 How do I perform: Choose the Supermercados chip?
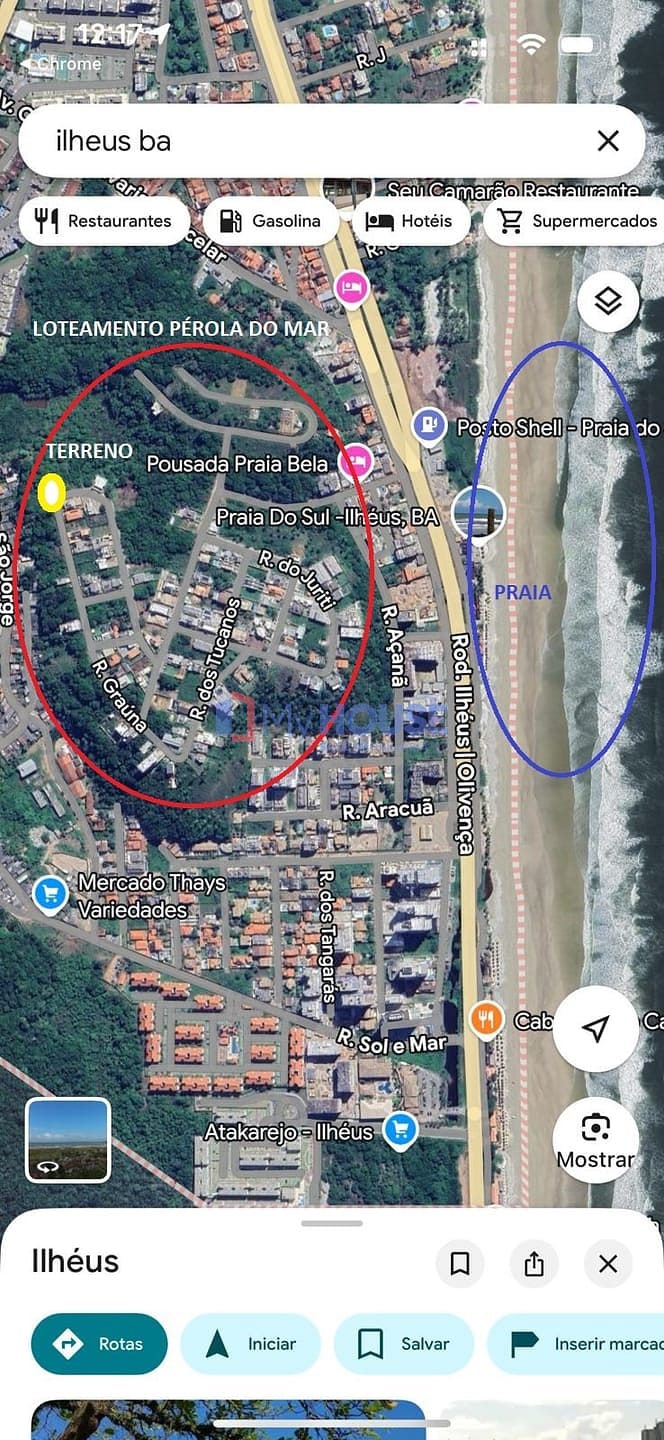point(578,221)
